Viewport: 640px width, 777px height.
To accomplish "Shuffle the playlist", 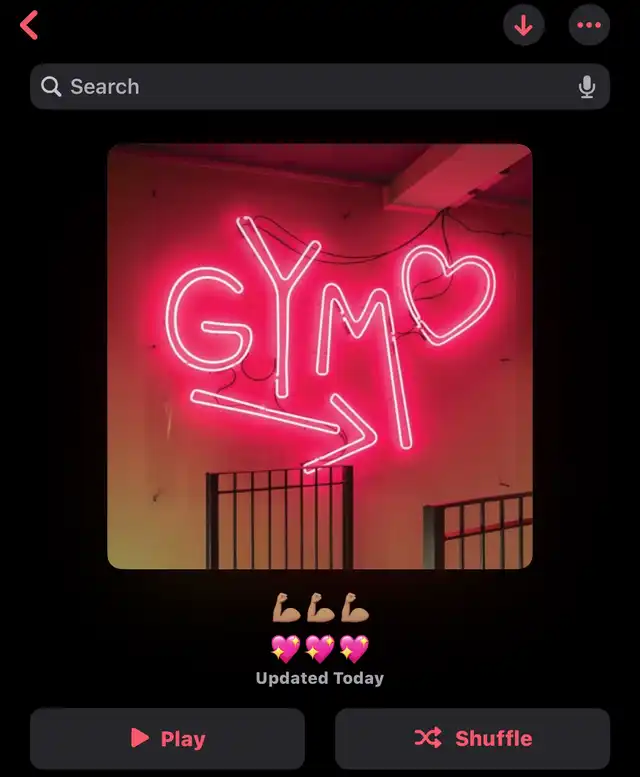I will (x=472, y=739).
